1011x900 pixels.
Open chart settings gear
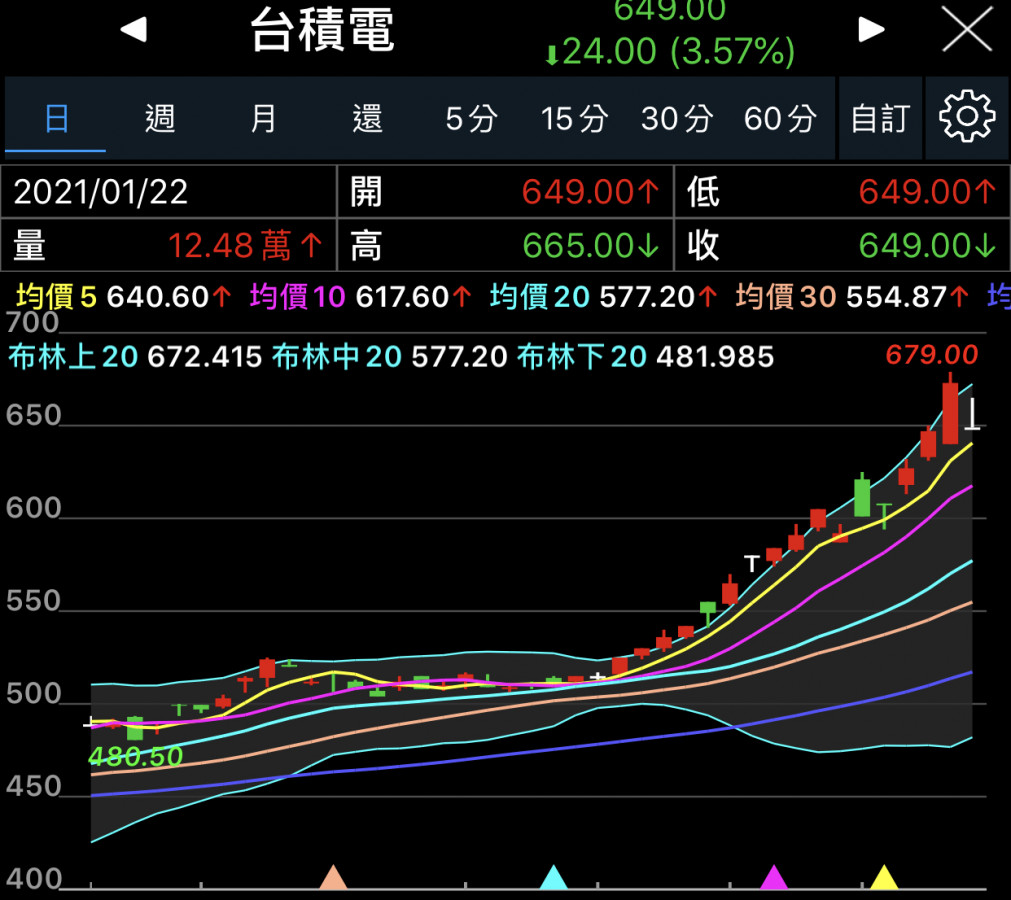[967, 118]
